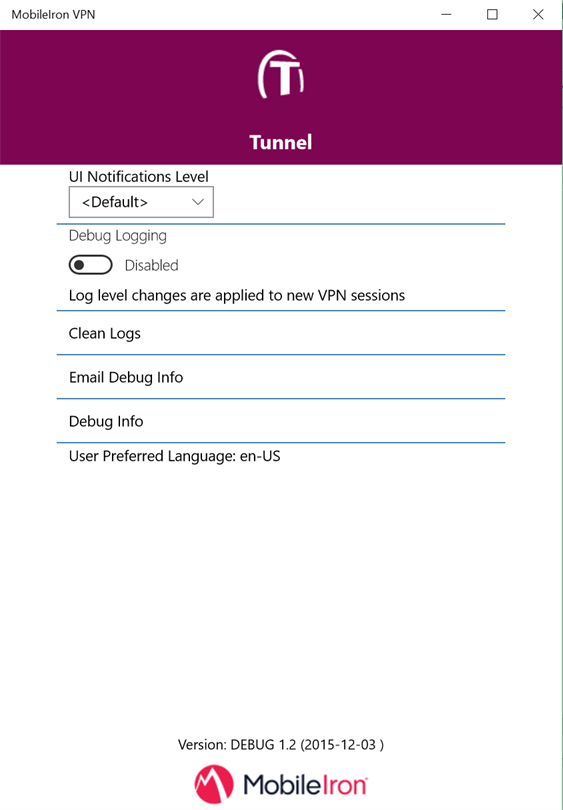Open the Debug Info row
Image resolution: width=563 pixels, height=810 pixels.
pos(280,421)
